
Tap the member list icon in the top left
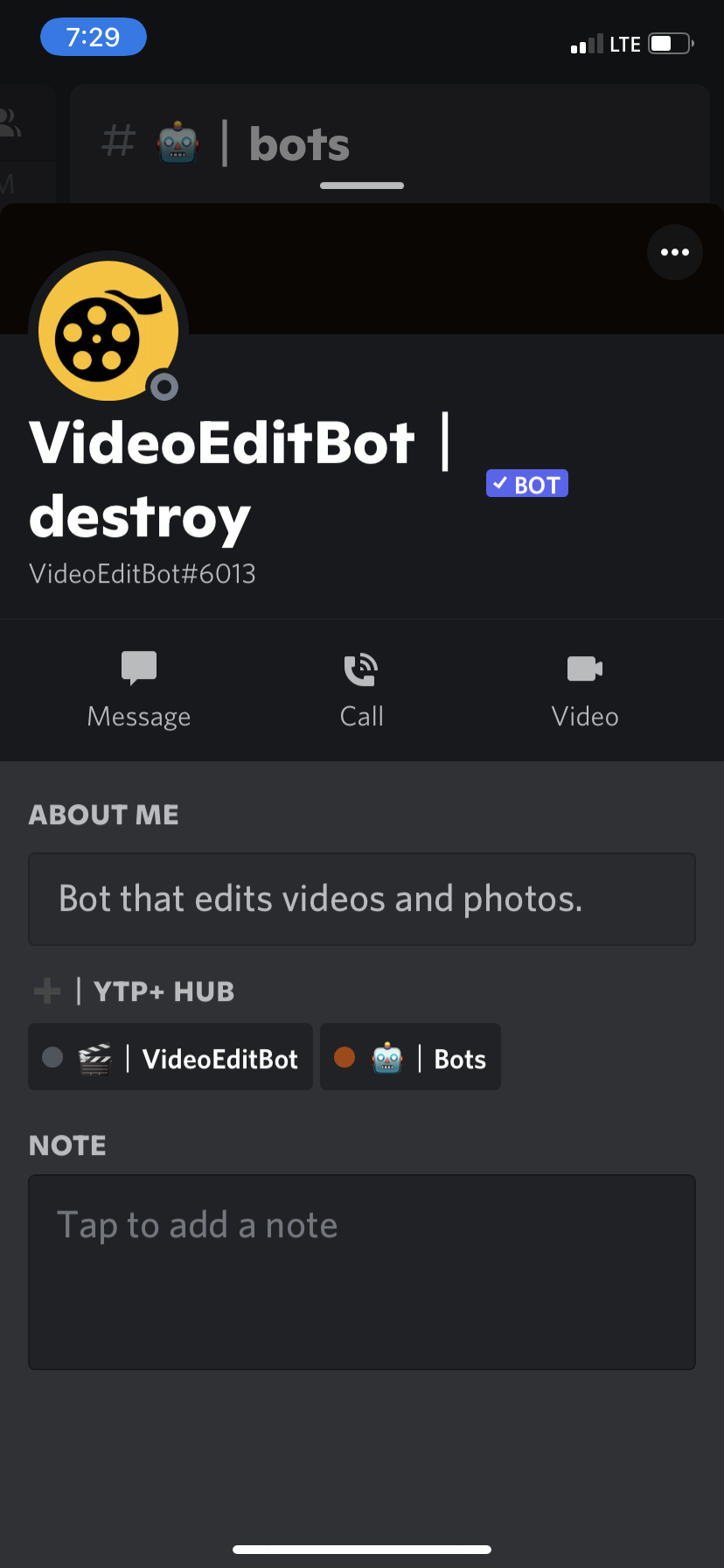(x=12, y=124)
